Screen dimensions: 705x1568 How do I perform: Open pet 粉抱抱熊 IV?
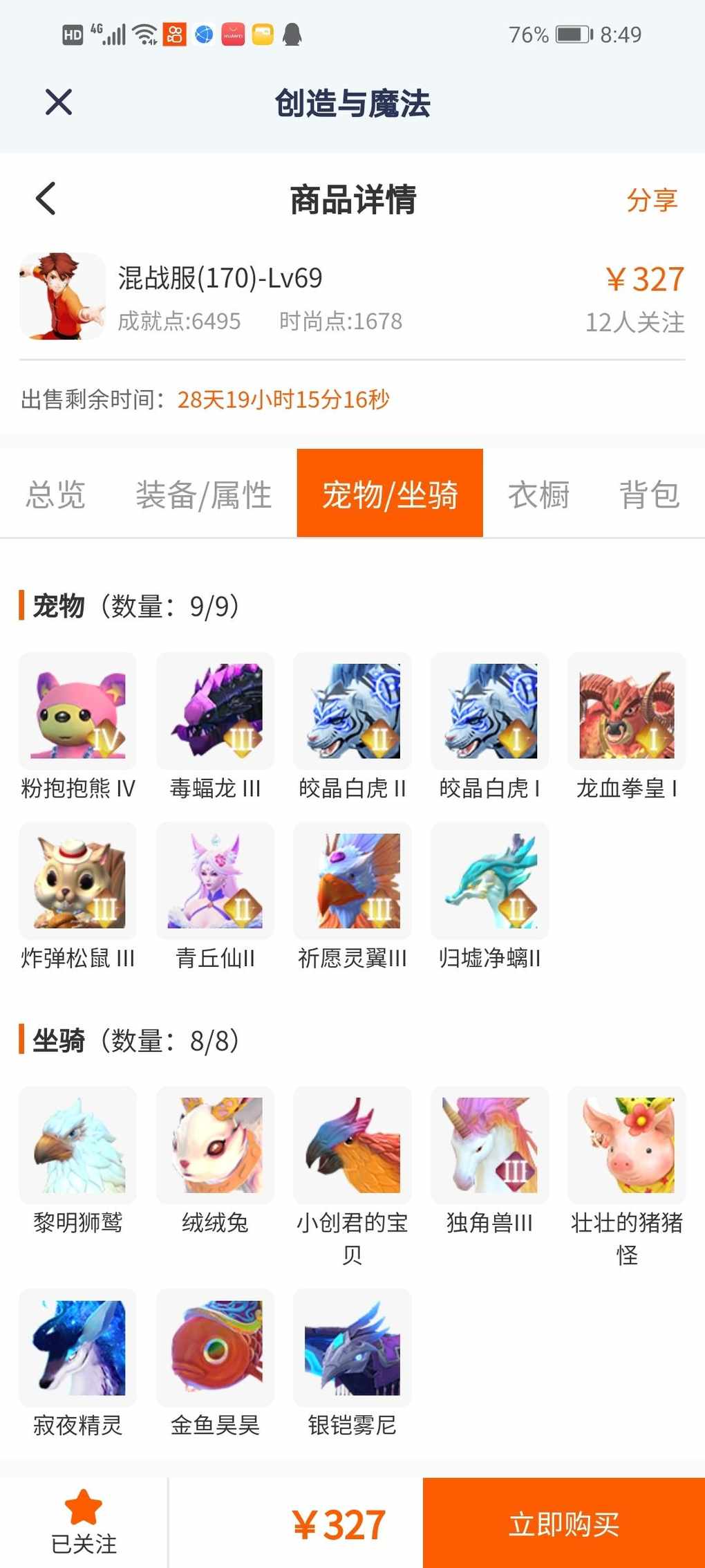[x=78, y=712]
